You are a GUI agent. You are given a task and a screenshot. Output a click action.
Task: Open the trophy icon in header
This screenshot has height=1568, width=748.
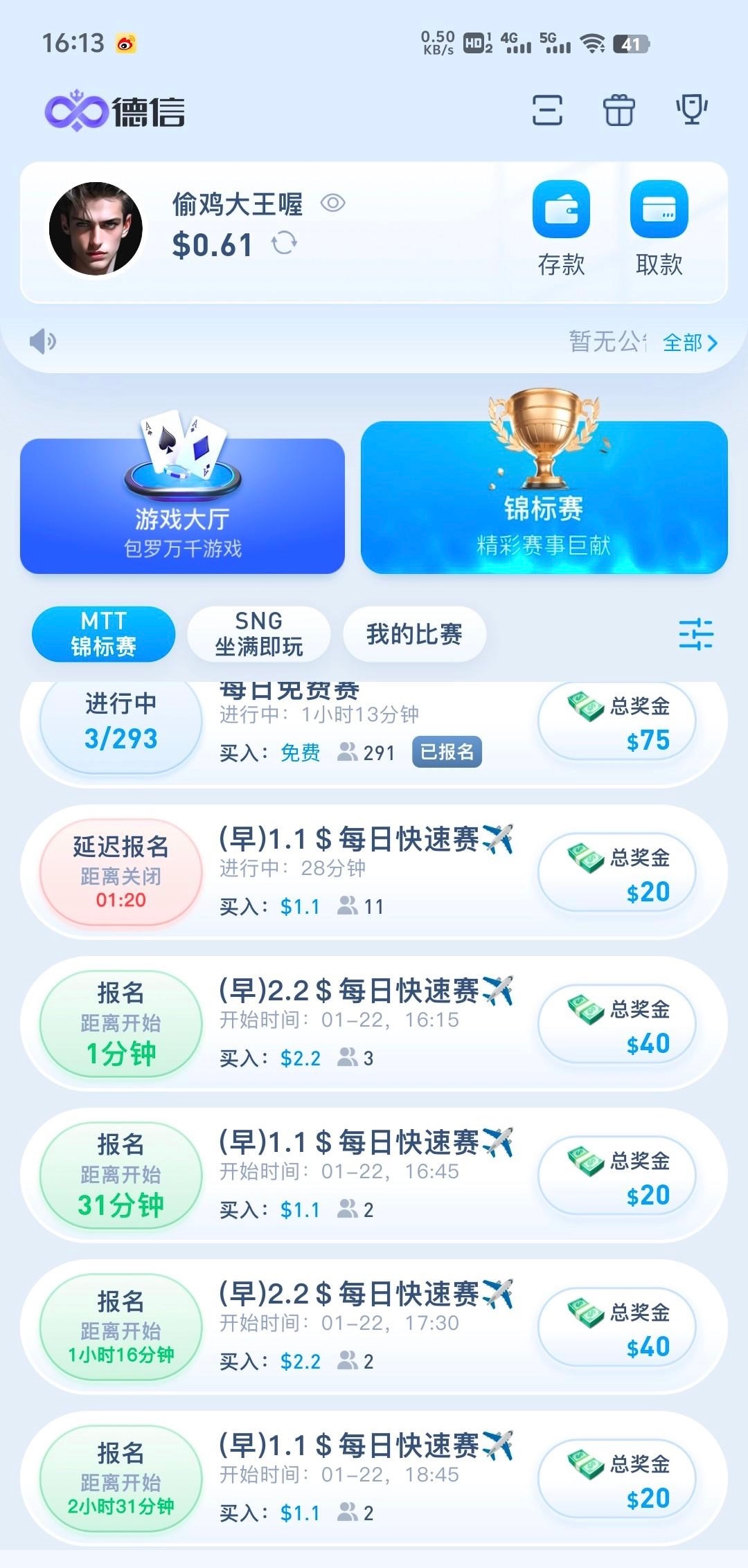coord(691,109)
